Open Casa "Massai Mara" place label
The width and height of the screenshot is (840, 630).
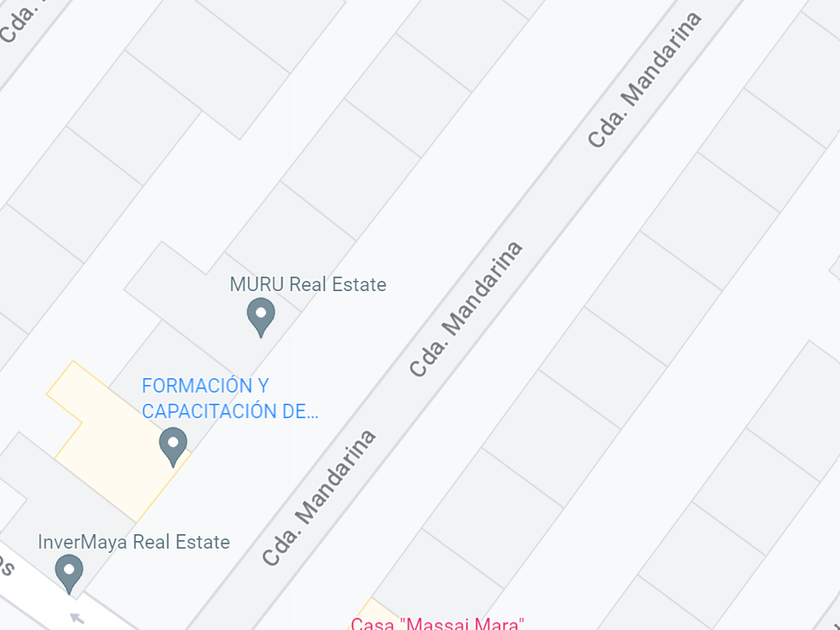click(x=437, y=624)
